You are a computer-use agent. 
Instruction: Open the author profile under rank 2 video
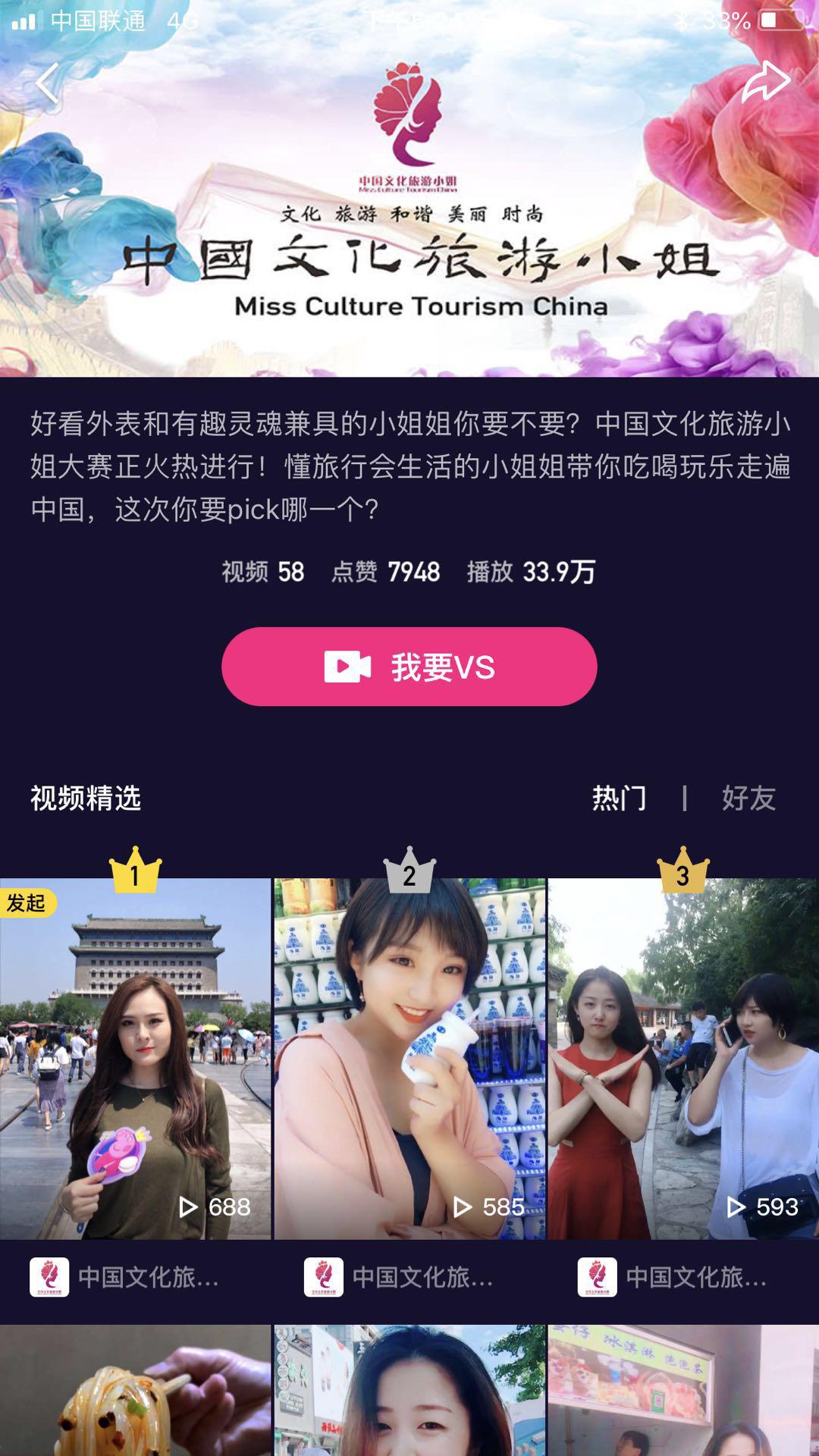(399, 1277)
